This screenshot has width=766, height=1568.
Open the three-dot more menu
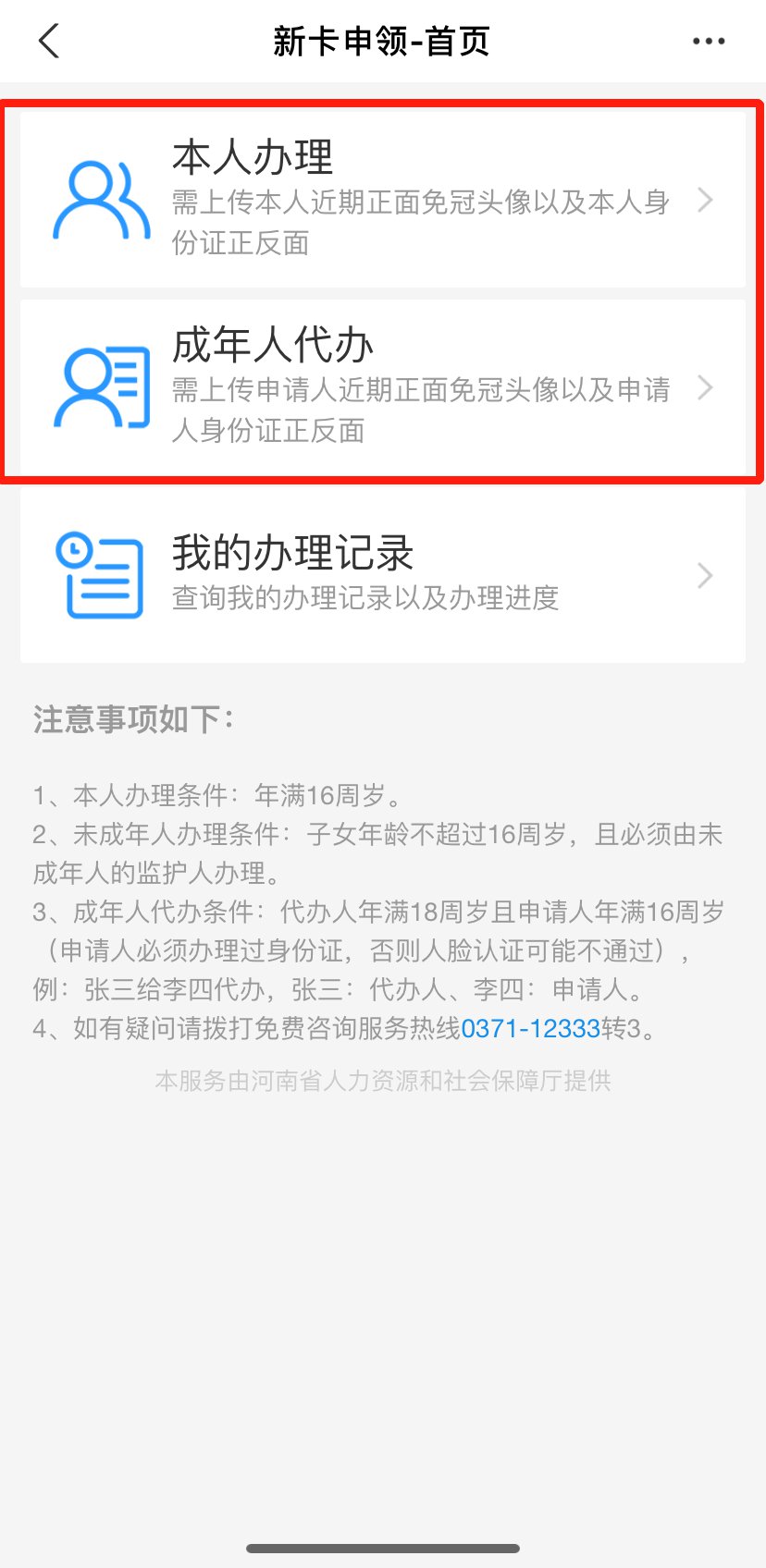(x=708, y=42)
